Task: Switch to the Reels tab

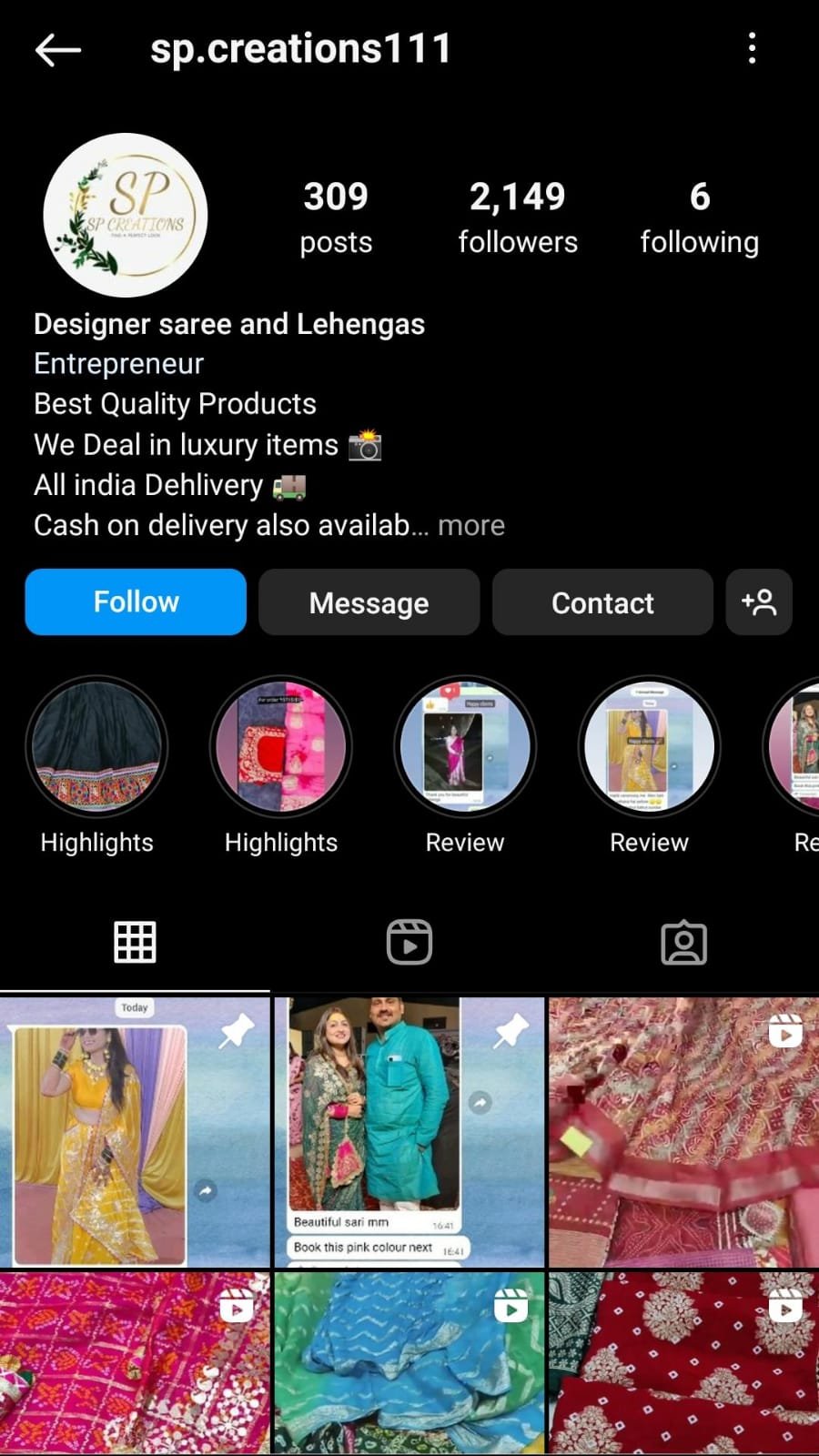Action: [409, 942]
